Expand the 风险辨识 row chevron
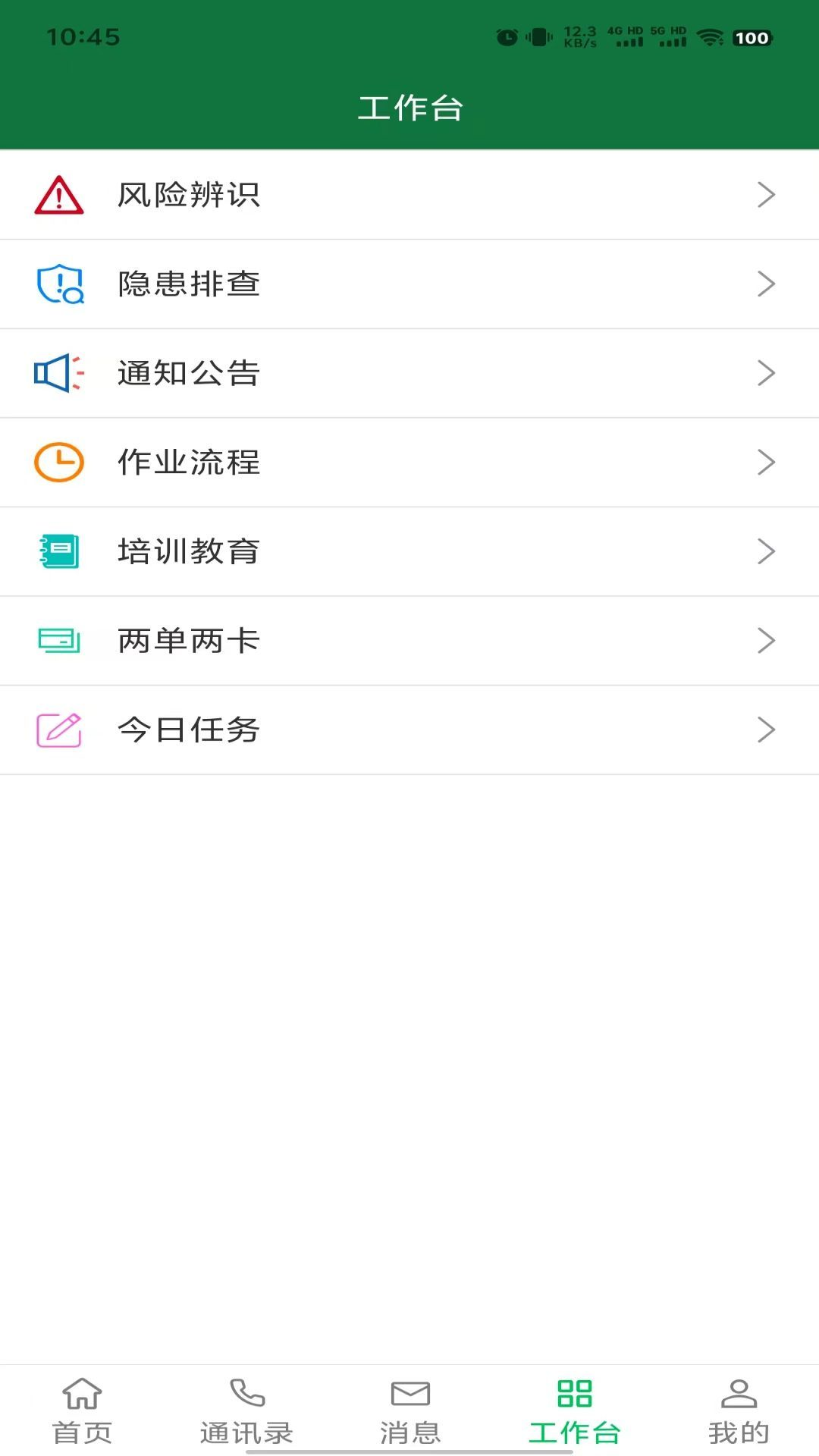The height and width of the screenshot is (1456, 819). (x=767, y=194)
